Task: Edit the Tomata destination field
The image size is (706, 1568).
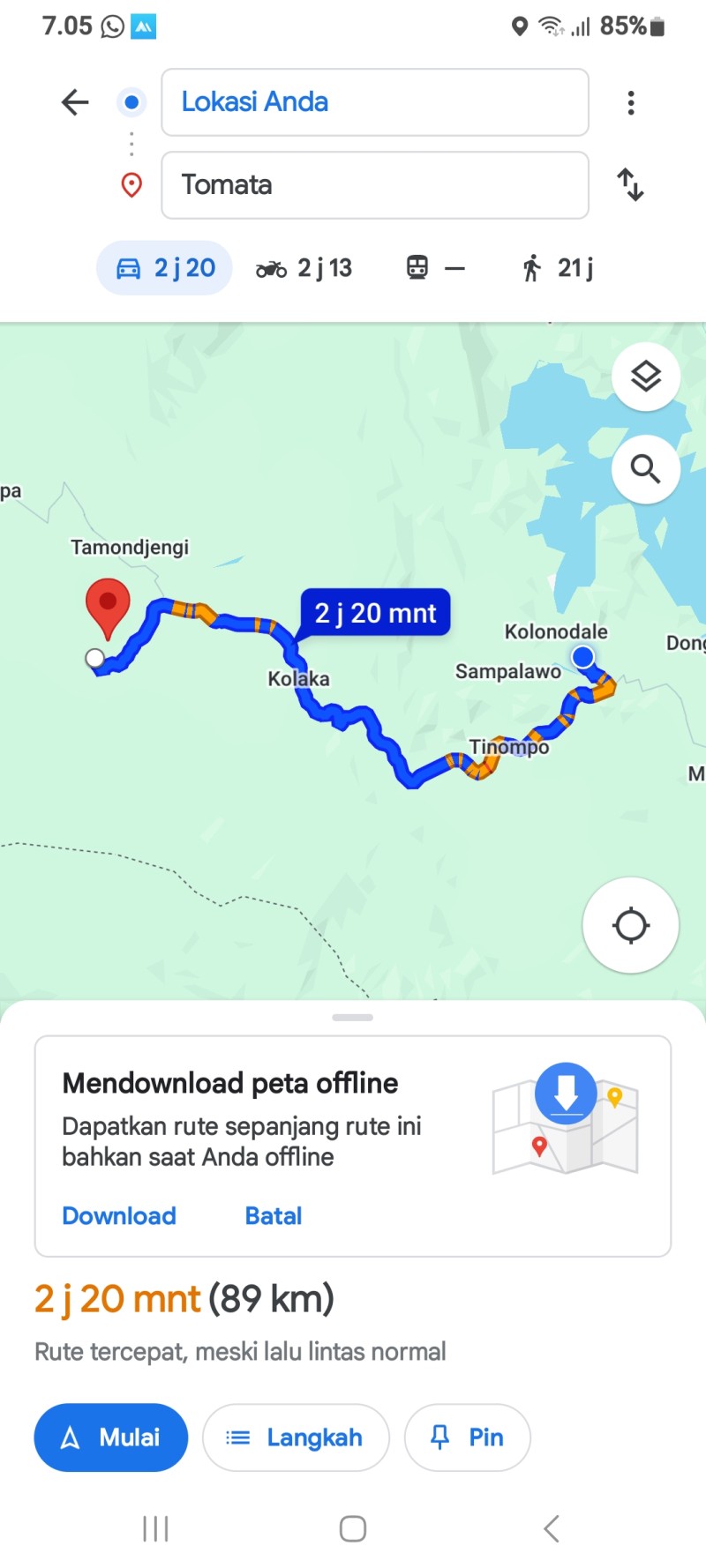Action: coord(375,185)
